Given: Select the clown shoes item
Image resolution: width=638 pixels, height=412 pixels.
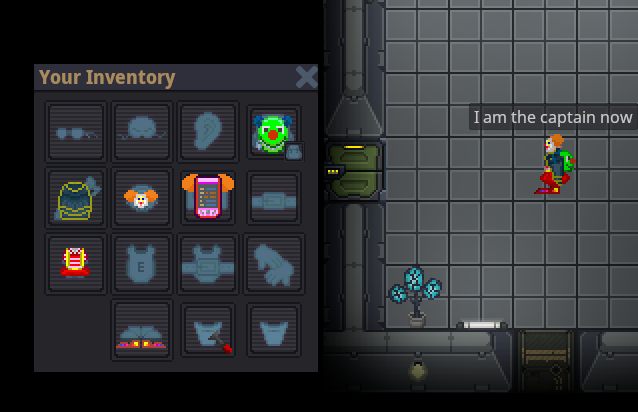Looking at the screenshot, I should click(142, 331).
